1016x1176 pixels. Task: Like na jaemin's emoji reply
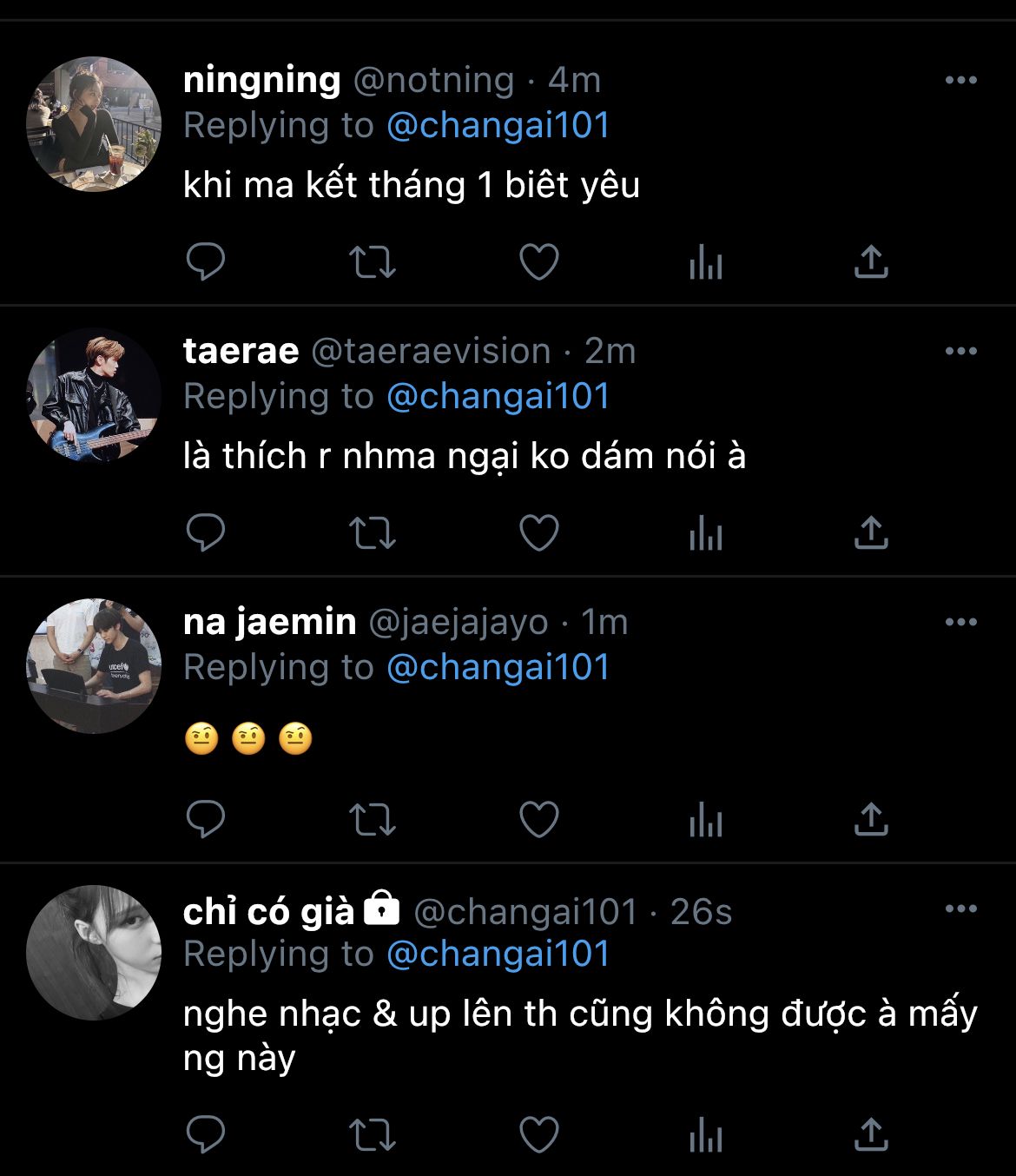(x=538, y=819)
